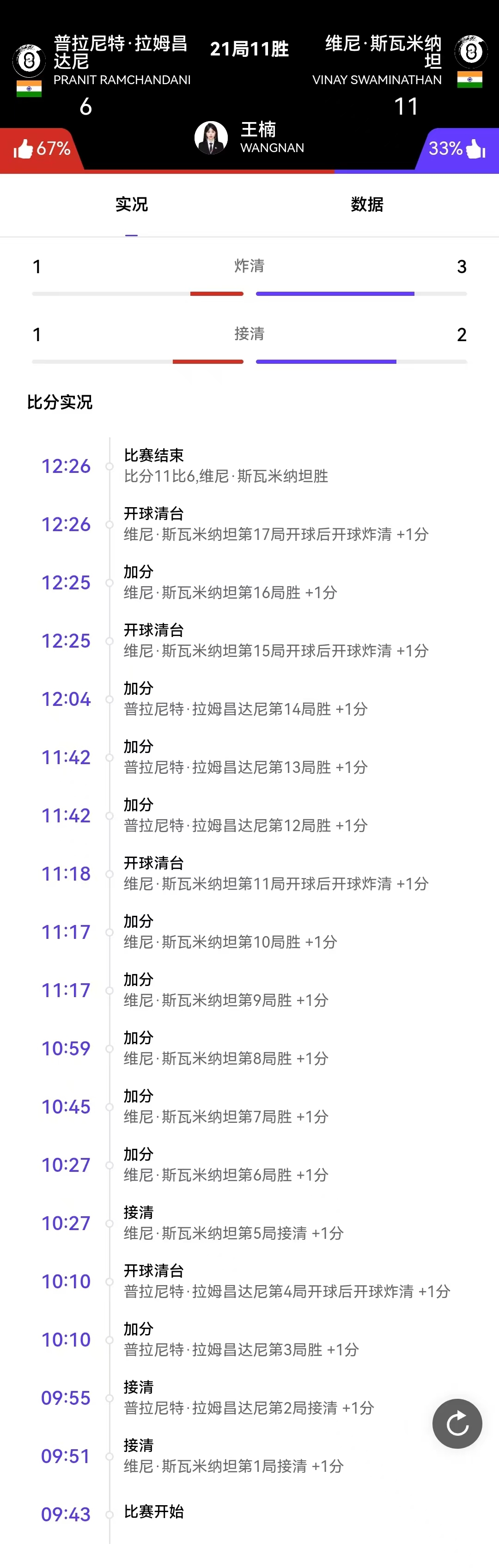
Task: Open referee 王楠 profile photo
Action: tap(211, 138)
